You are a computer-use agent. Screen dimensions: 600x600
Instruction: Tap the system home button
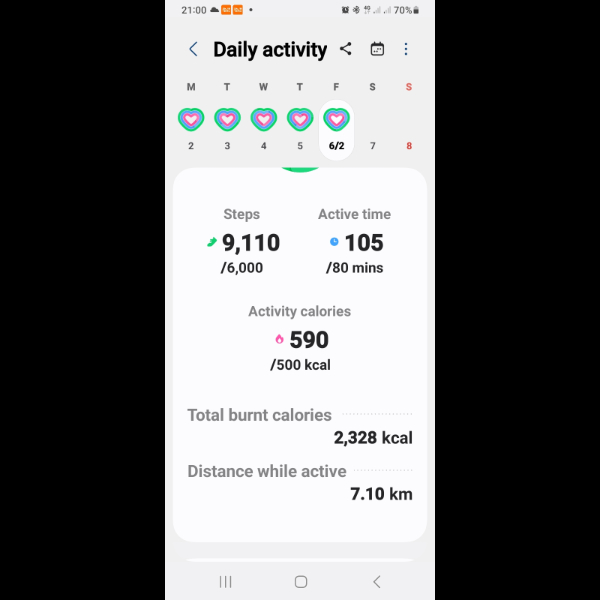click(300, 581)
